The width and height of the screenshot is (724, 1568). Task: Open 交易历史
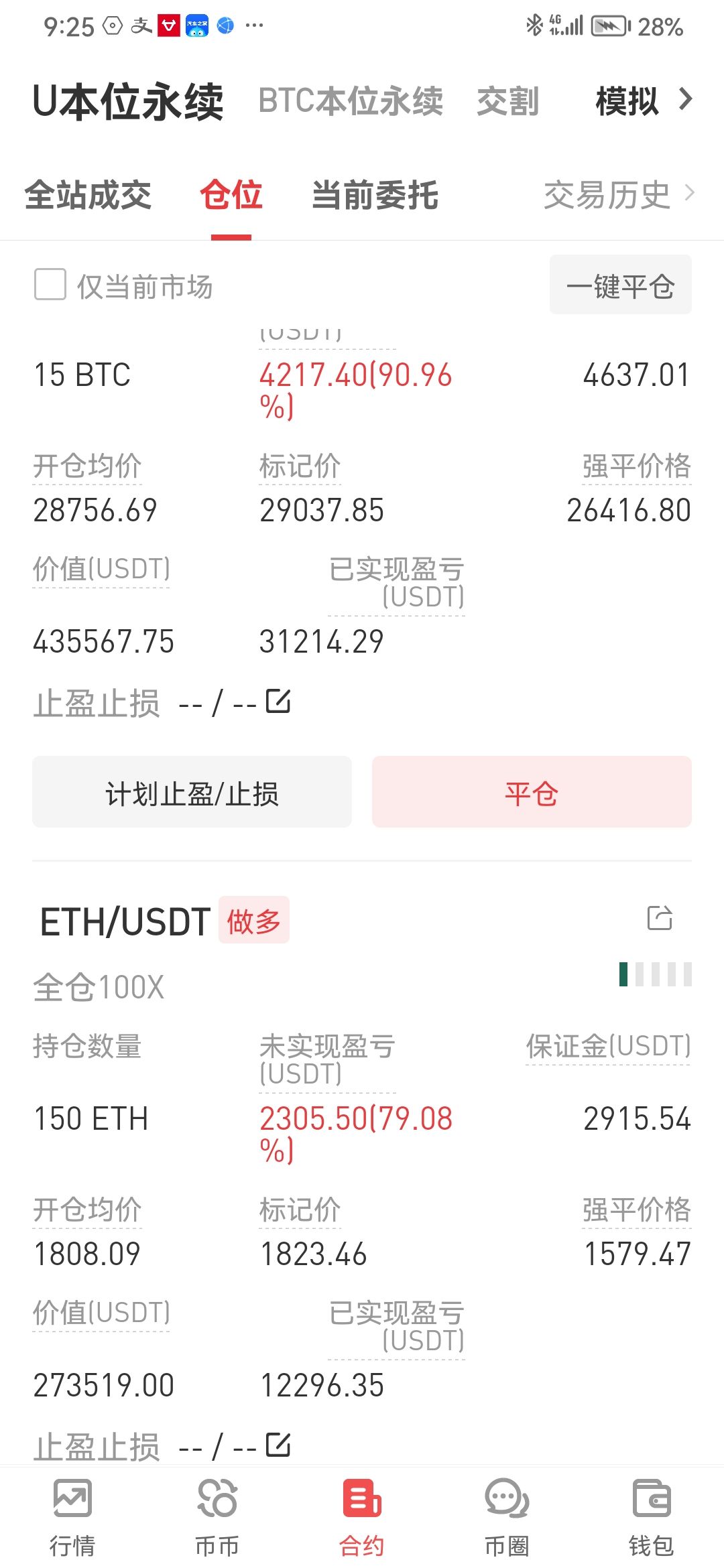coord(619,195)
